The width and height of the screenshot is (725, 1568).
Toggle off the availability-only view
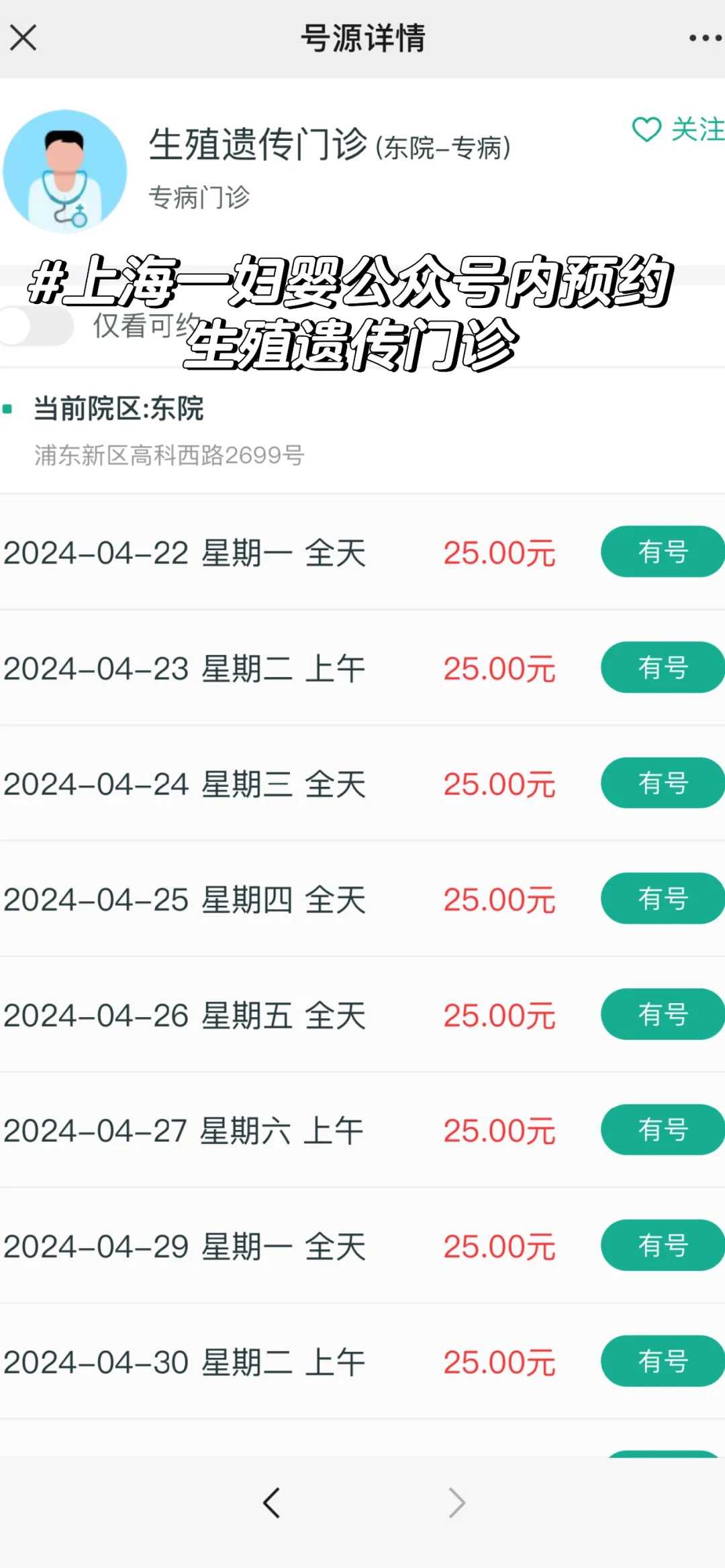pyautogui.click(x=38, y=325)
